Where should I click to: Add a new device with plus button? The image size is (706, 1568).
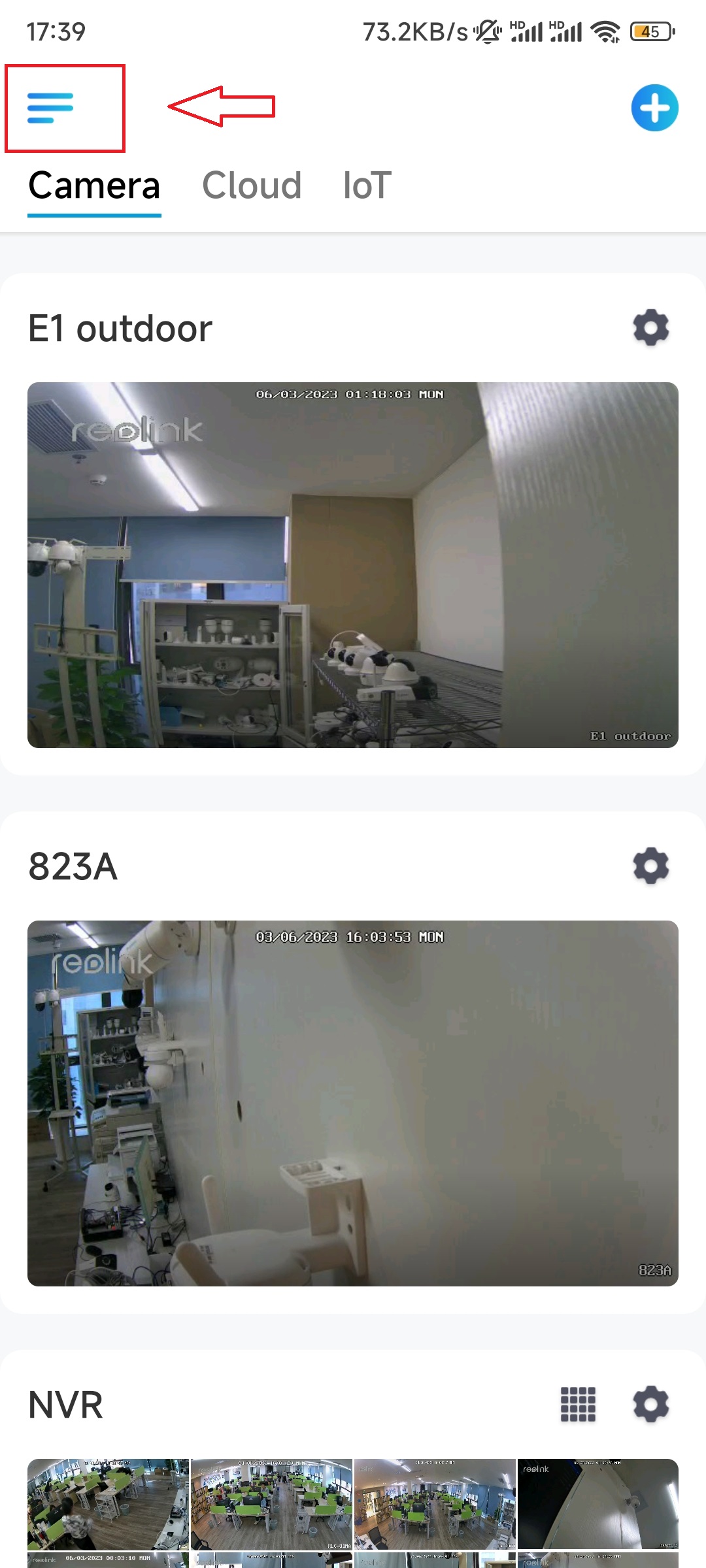(x=654, y=108)
